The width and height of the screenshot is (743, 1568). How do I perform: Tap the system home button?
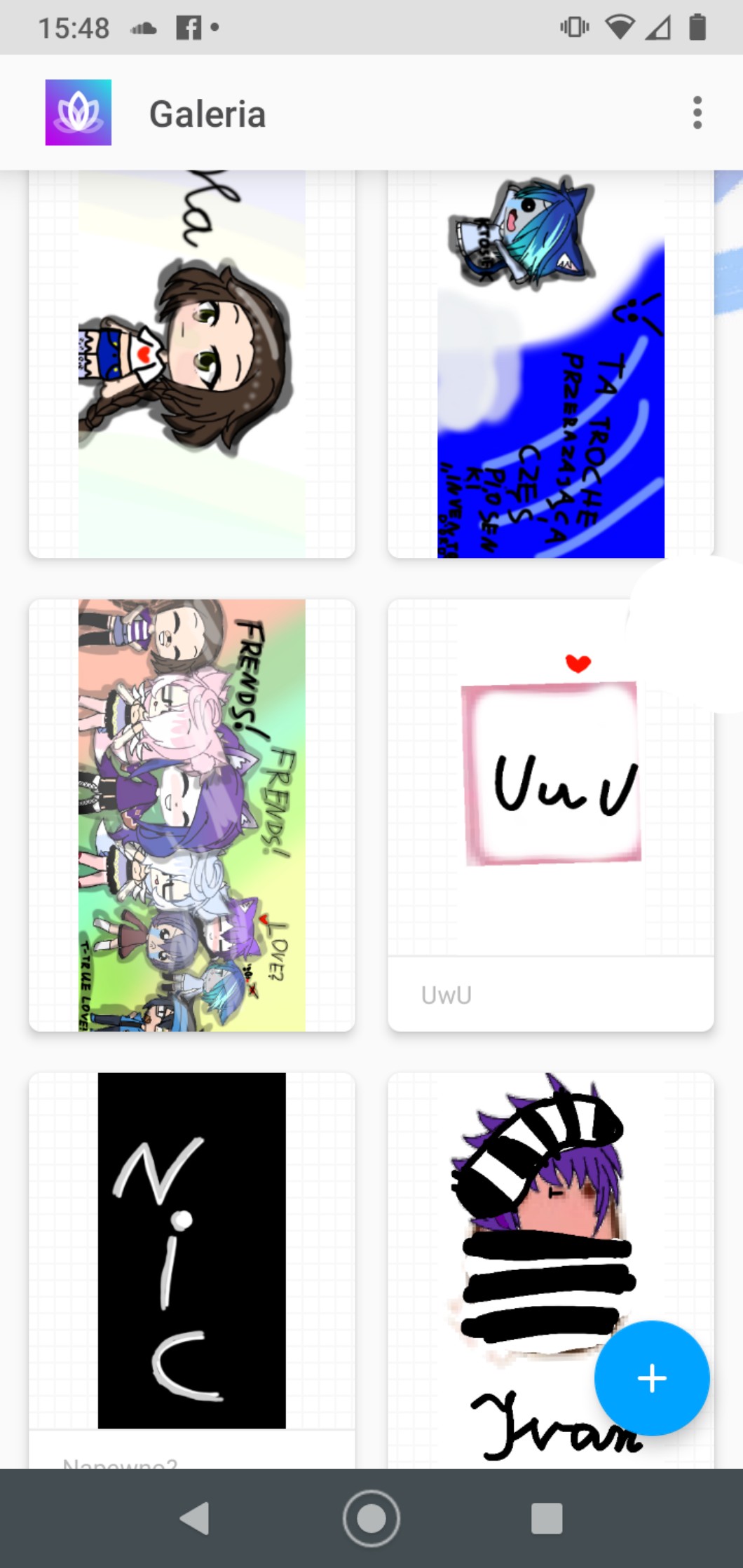pyautogui.click(x=371, y=1518)
